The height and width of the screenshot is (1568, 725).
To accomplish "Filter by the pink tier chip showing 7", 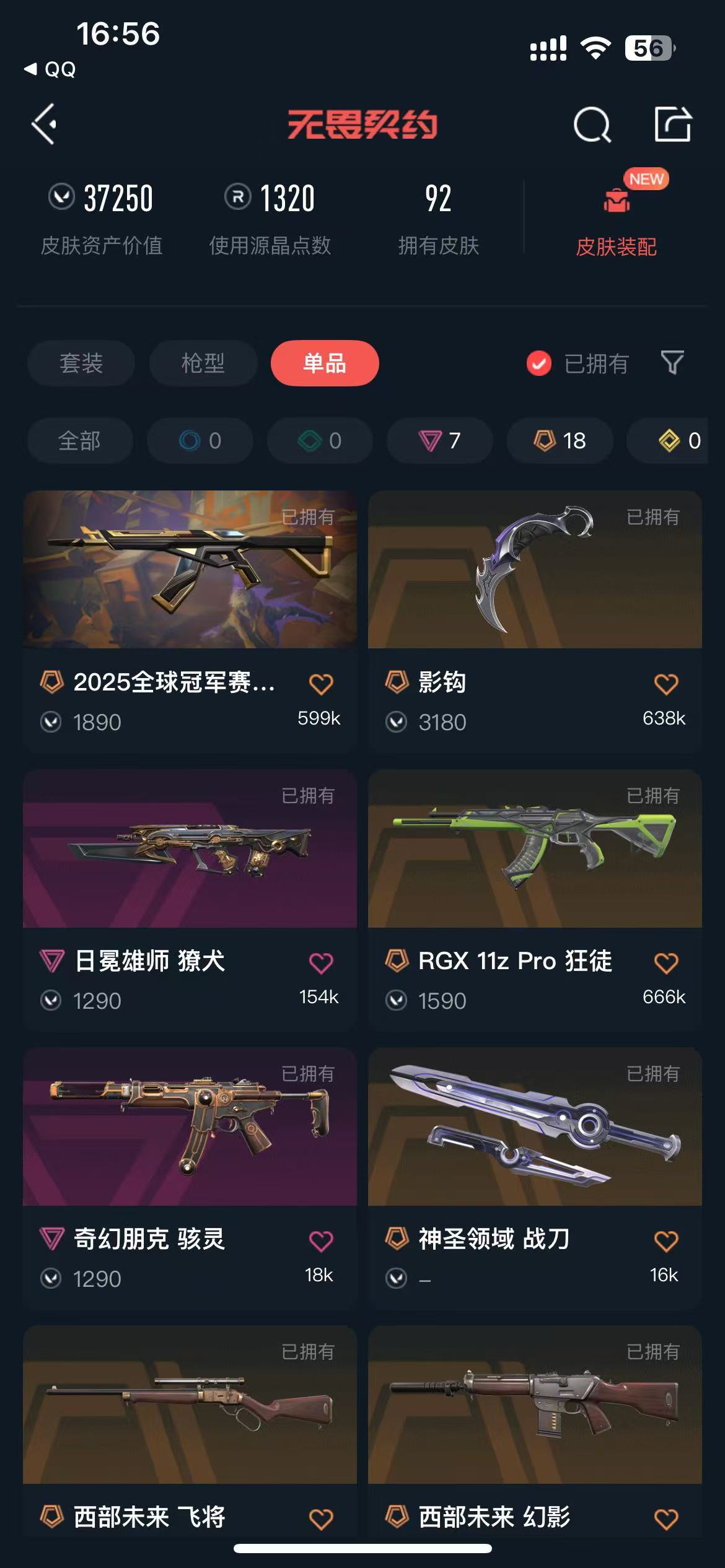I will (439, 441).
